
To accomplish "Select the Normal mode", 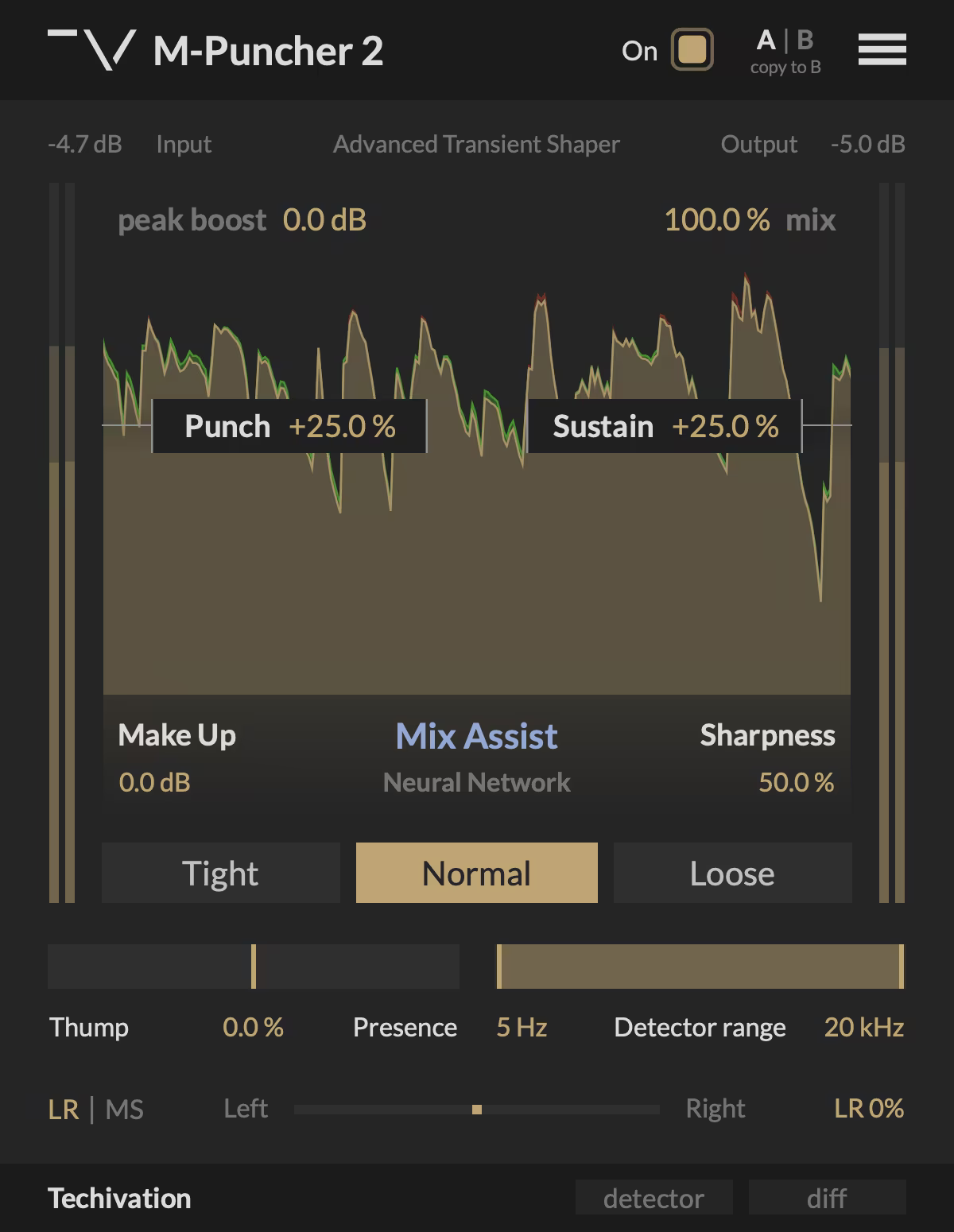I will tap(476, 873).
